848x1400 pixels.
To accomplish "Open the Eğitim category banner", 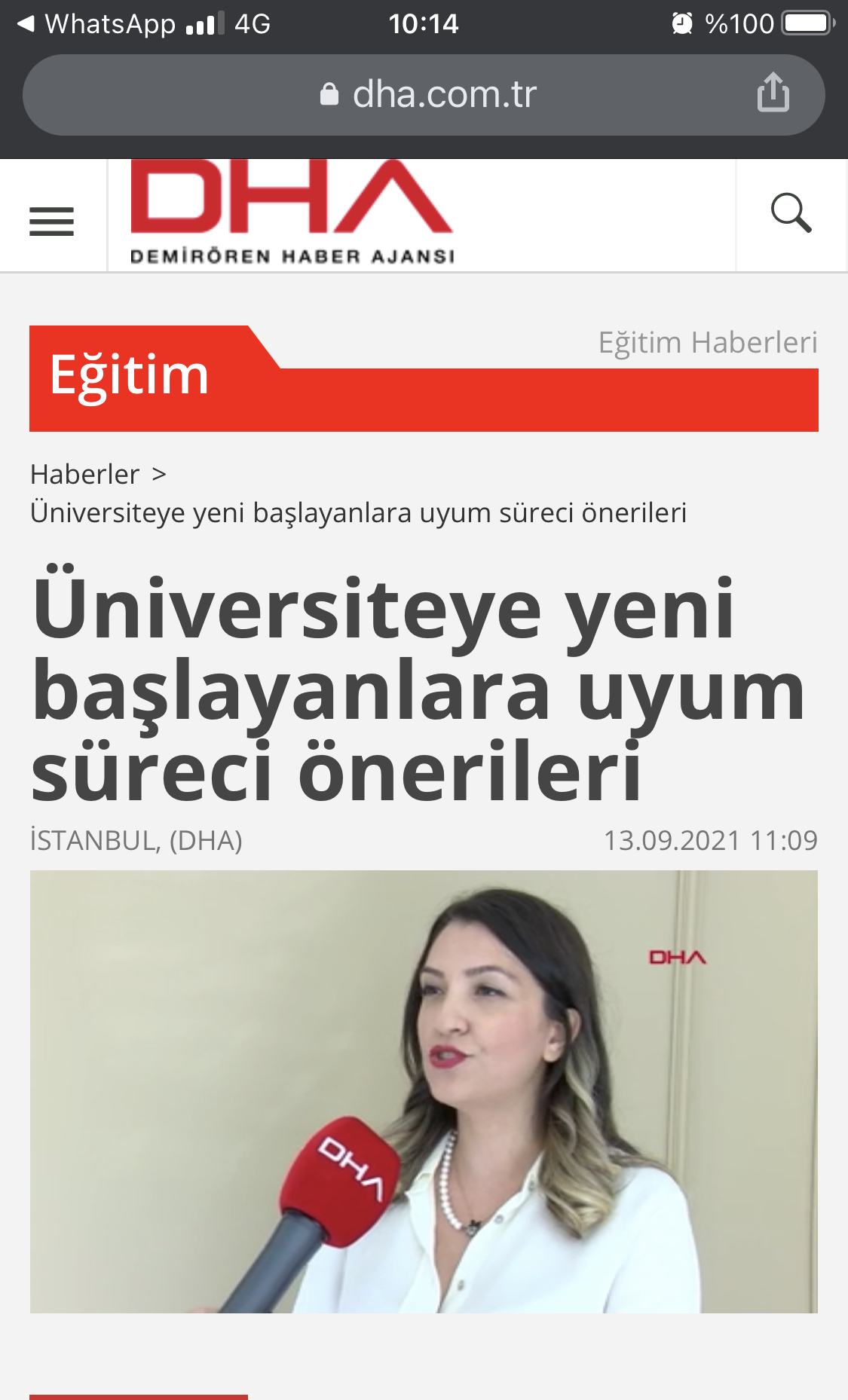I will [x=129, y=375].
